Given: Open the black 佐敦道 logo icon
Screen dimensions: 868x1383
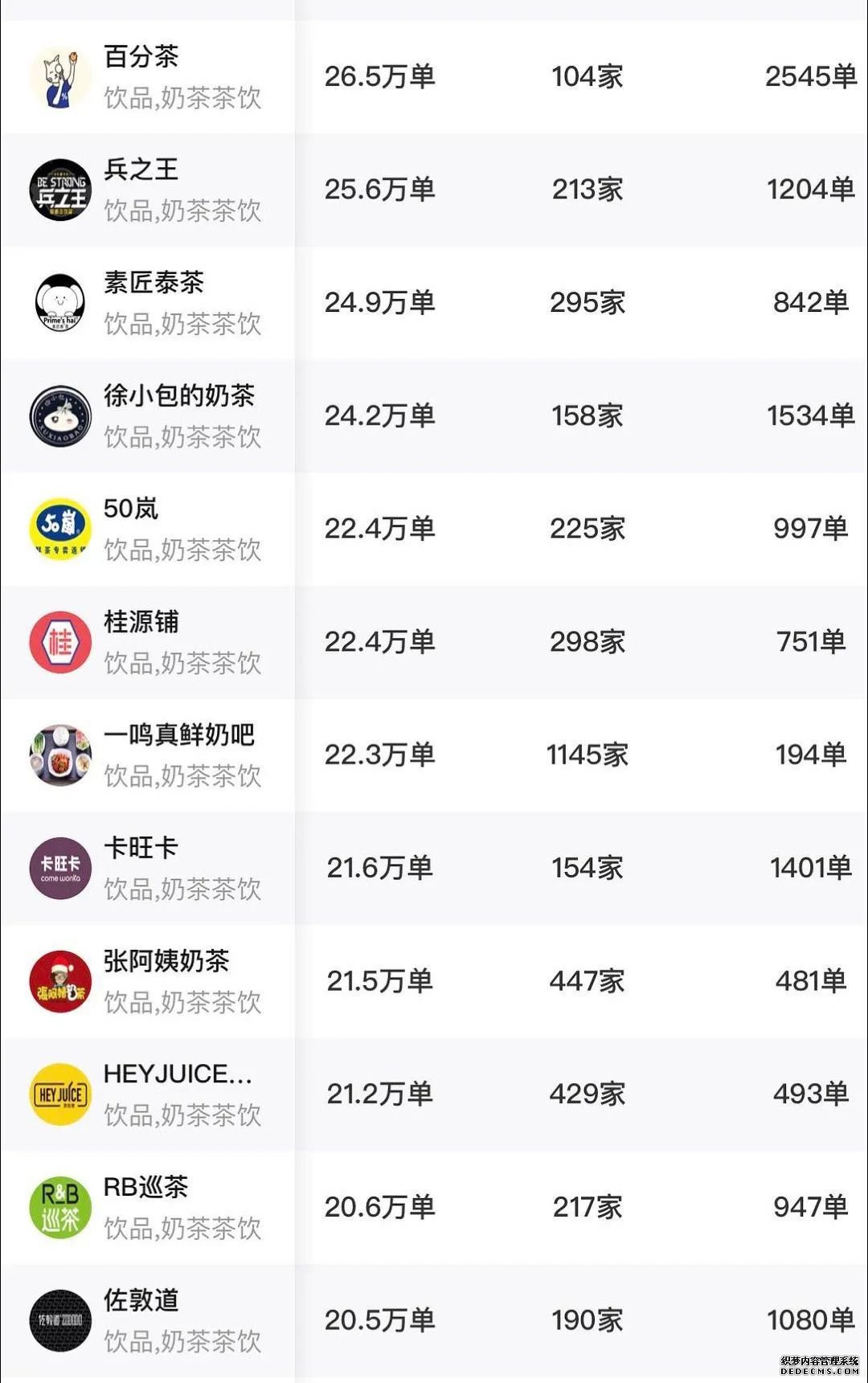Looking at the screenshot, I should (x=60, y=1320).
